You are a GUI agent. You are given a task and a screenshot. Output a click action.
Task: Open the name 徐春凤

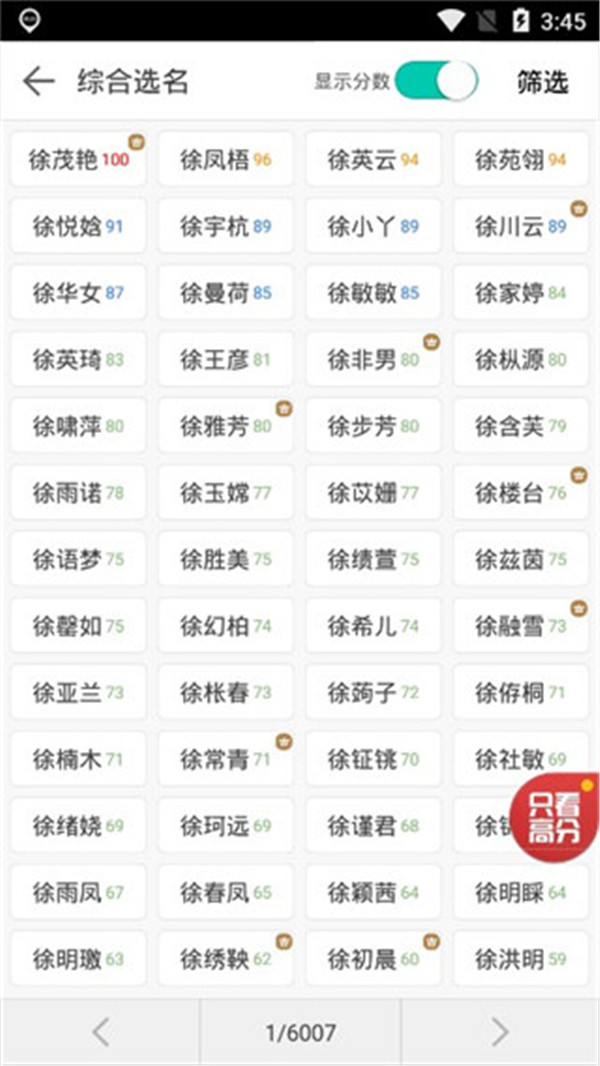(225, 893)
